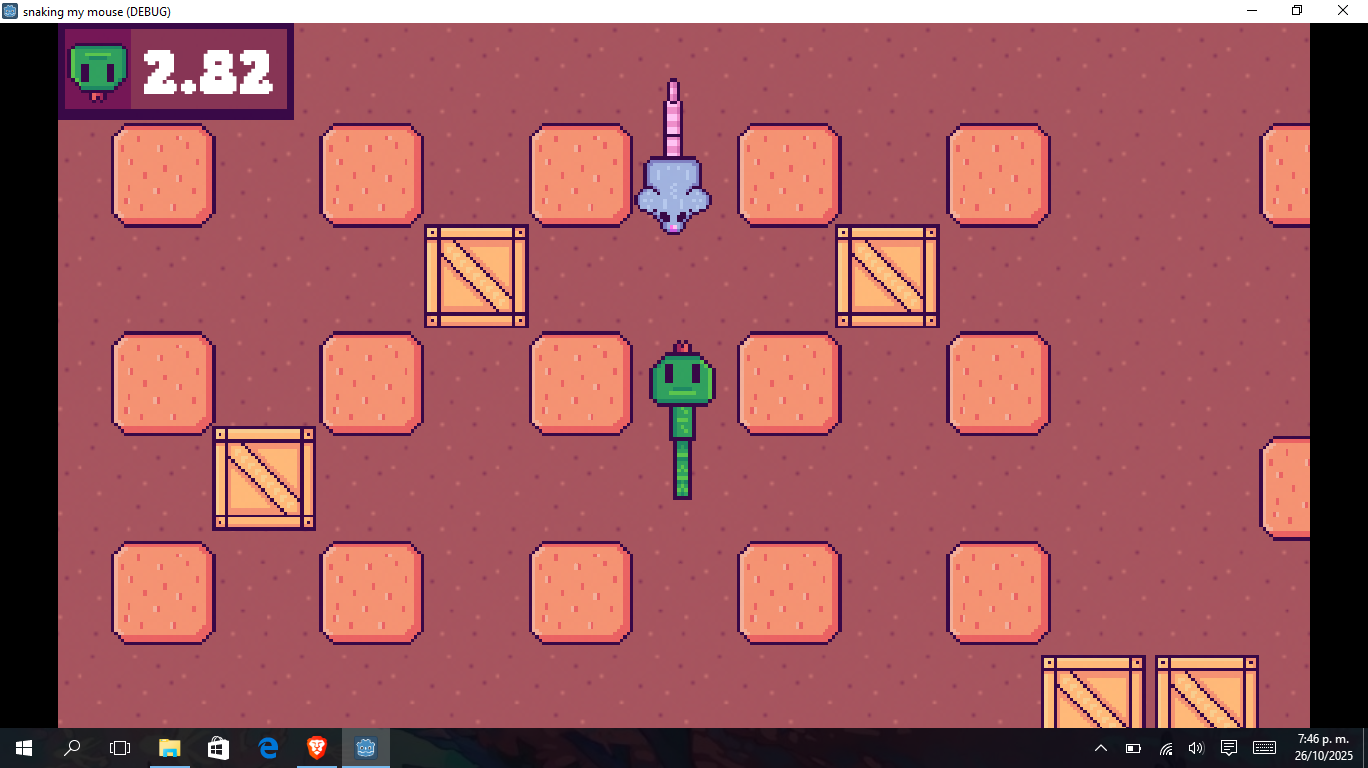Restore down the game window
The image size is (1368, 768).
tap(1297, 11)
